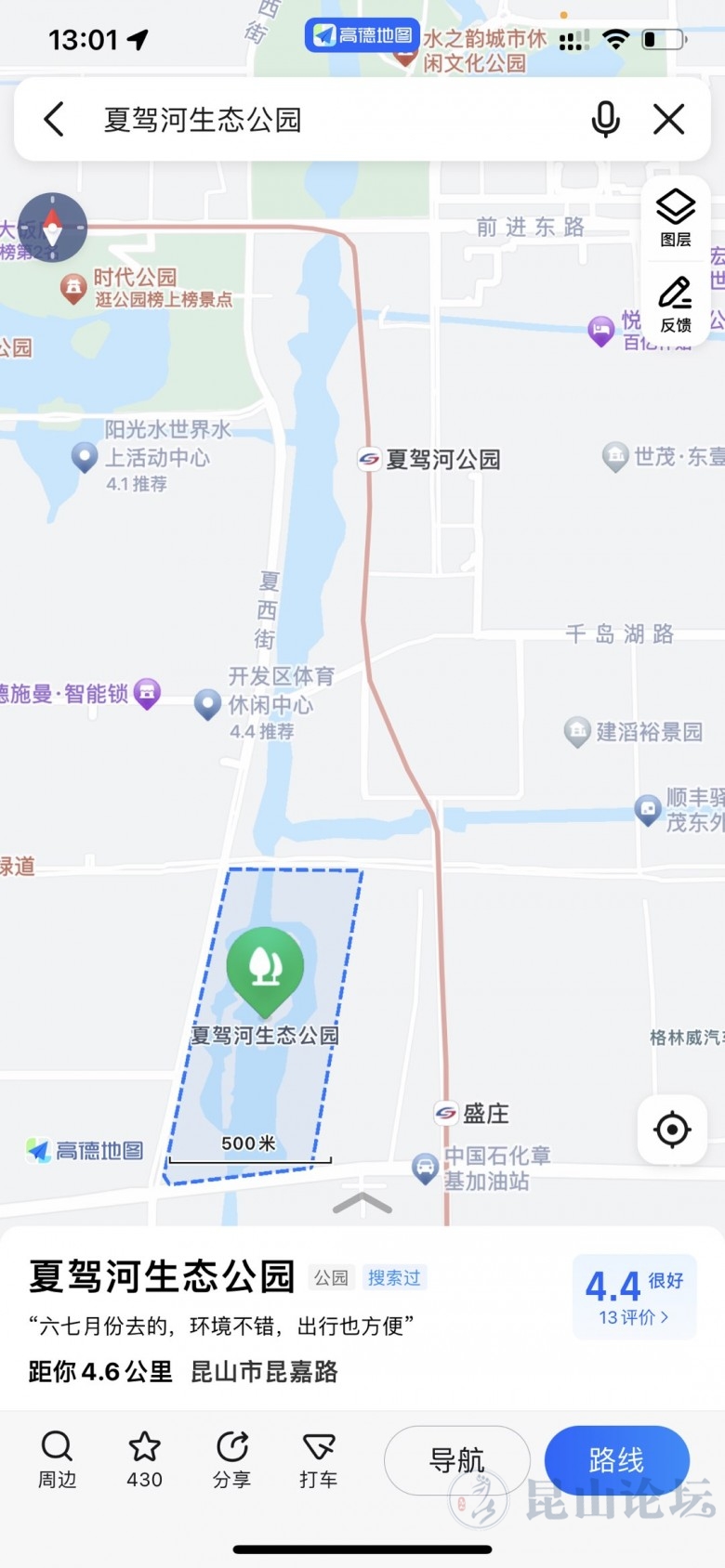Hail a ride with 打车

[319, 1459]
